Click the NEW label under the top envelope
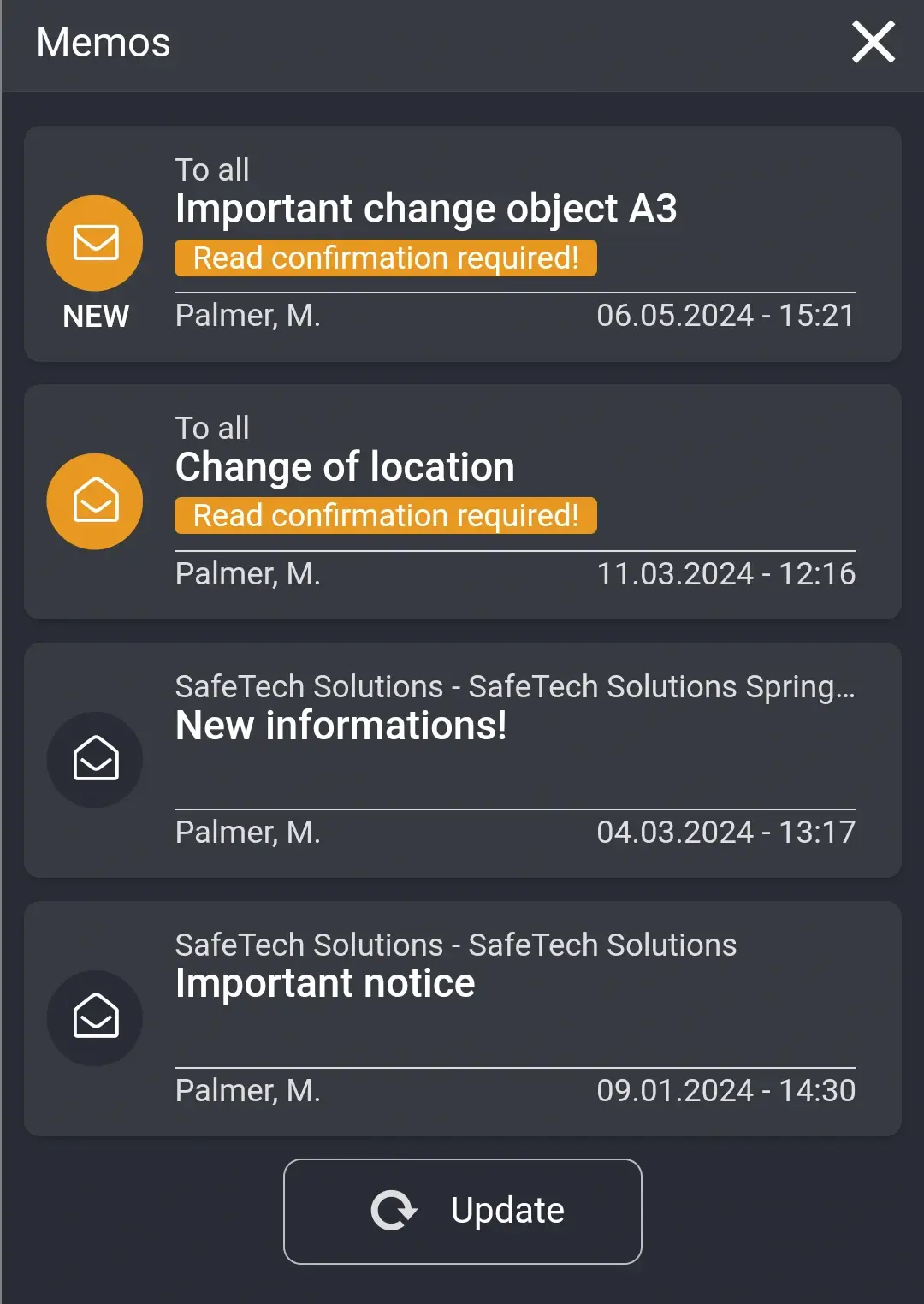Viewport: 924px width, 1304px height. click(94, 317)
